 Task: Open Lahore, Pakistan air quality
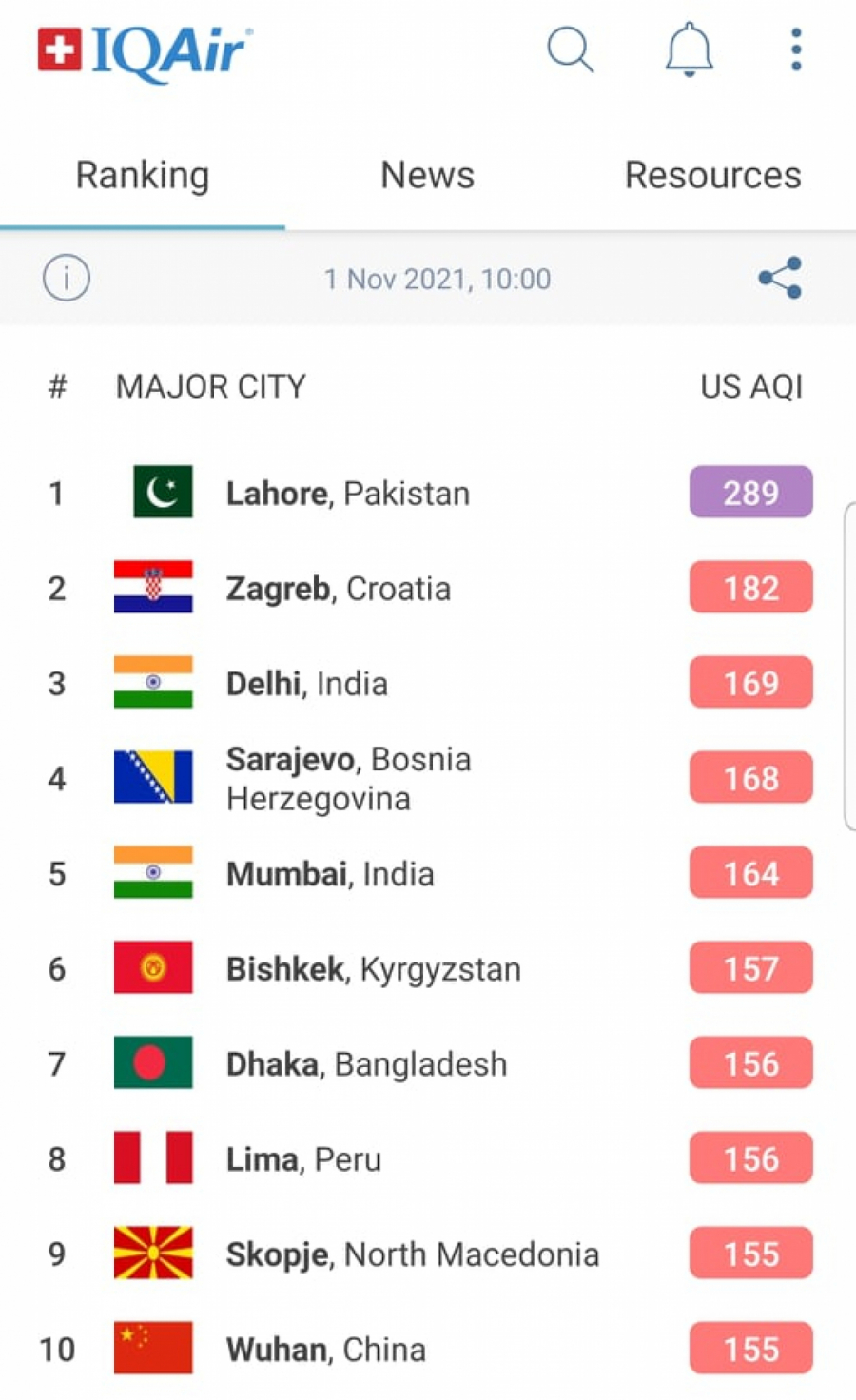pos(348,494)
